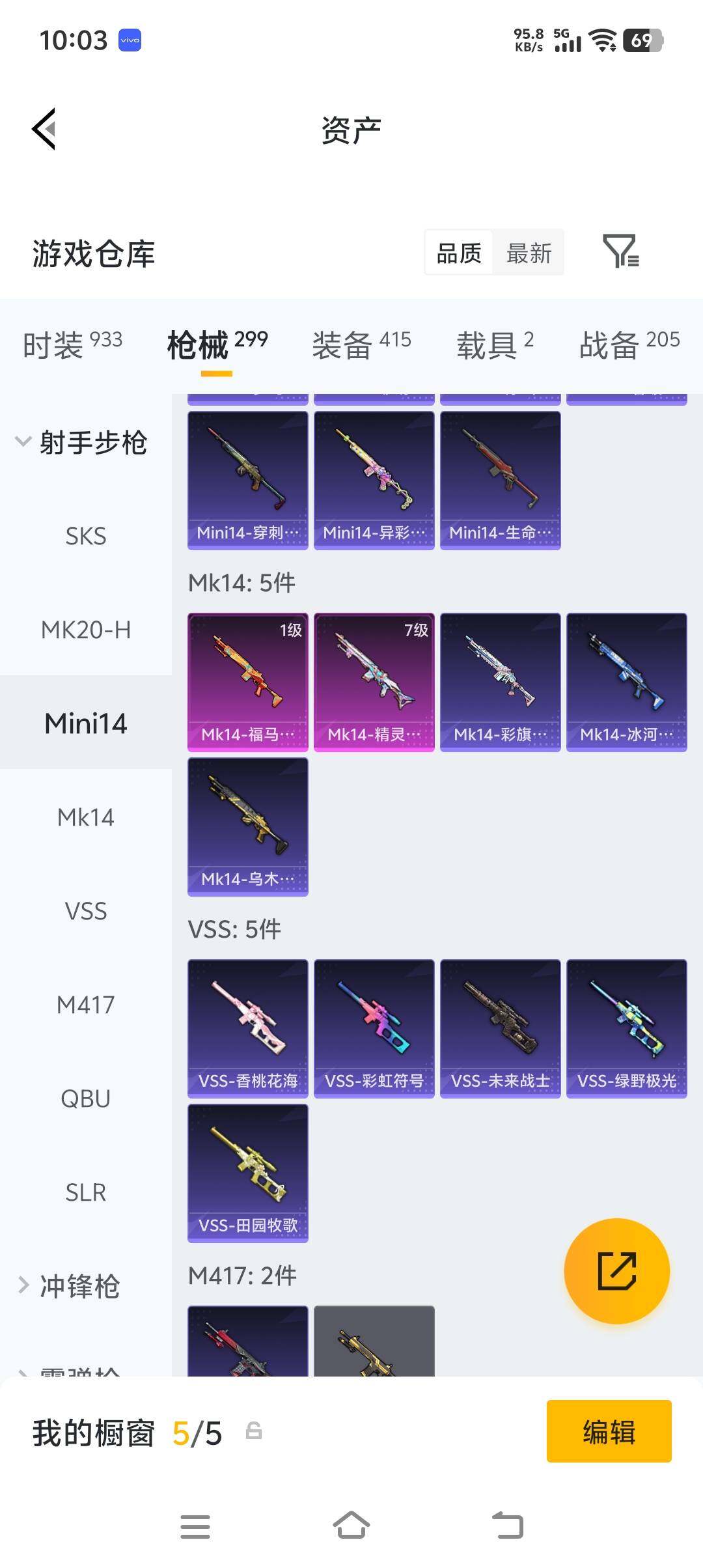Jump to VSS in the side list
The height and width of the screenshot is (1568, 703).
[86, 911]
